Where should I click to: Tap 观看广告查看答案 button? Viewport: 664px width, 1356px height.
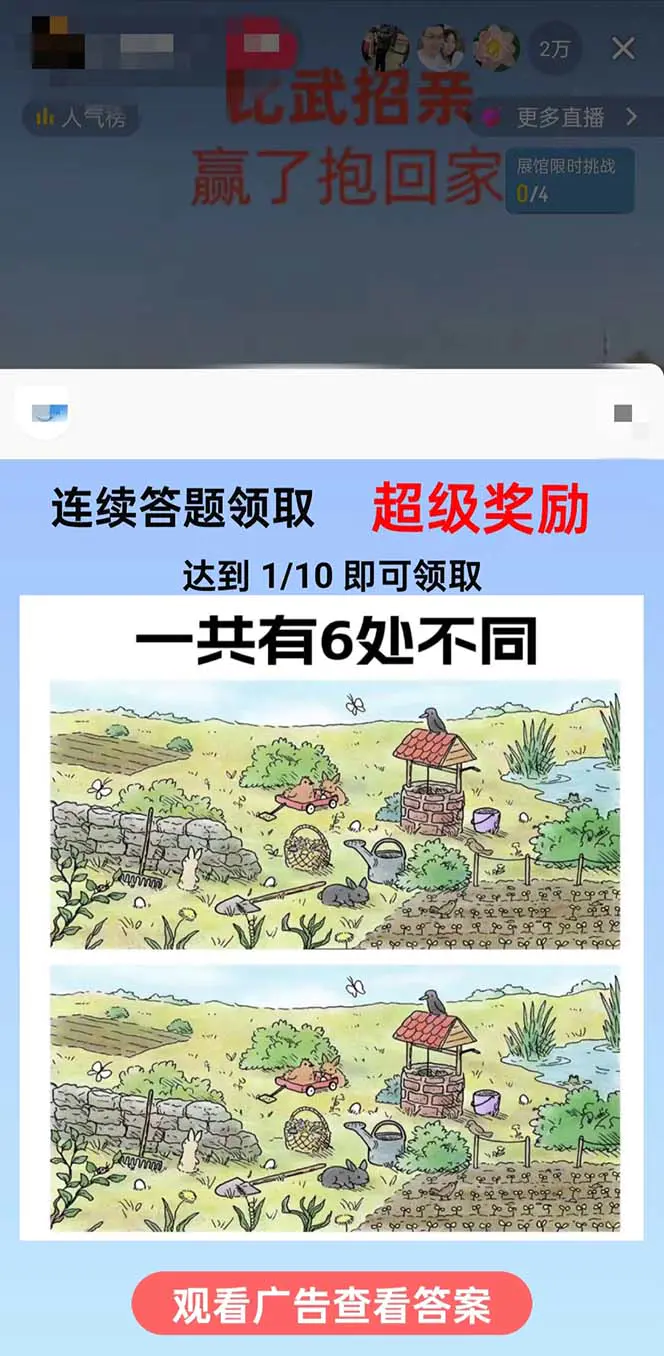pos(332,1304)
